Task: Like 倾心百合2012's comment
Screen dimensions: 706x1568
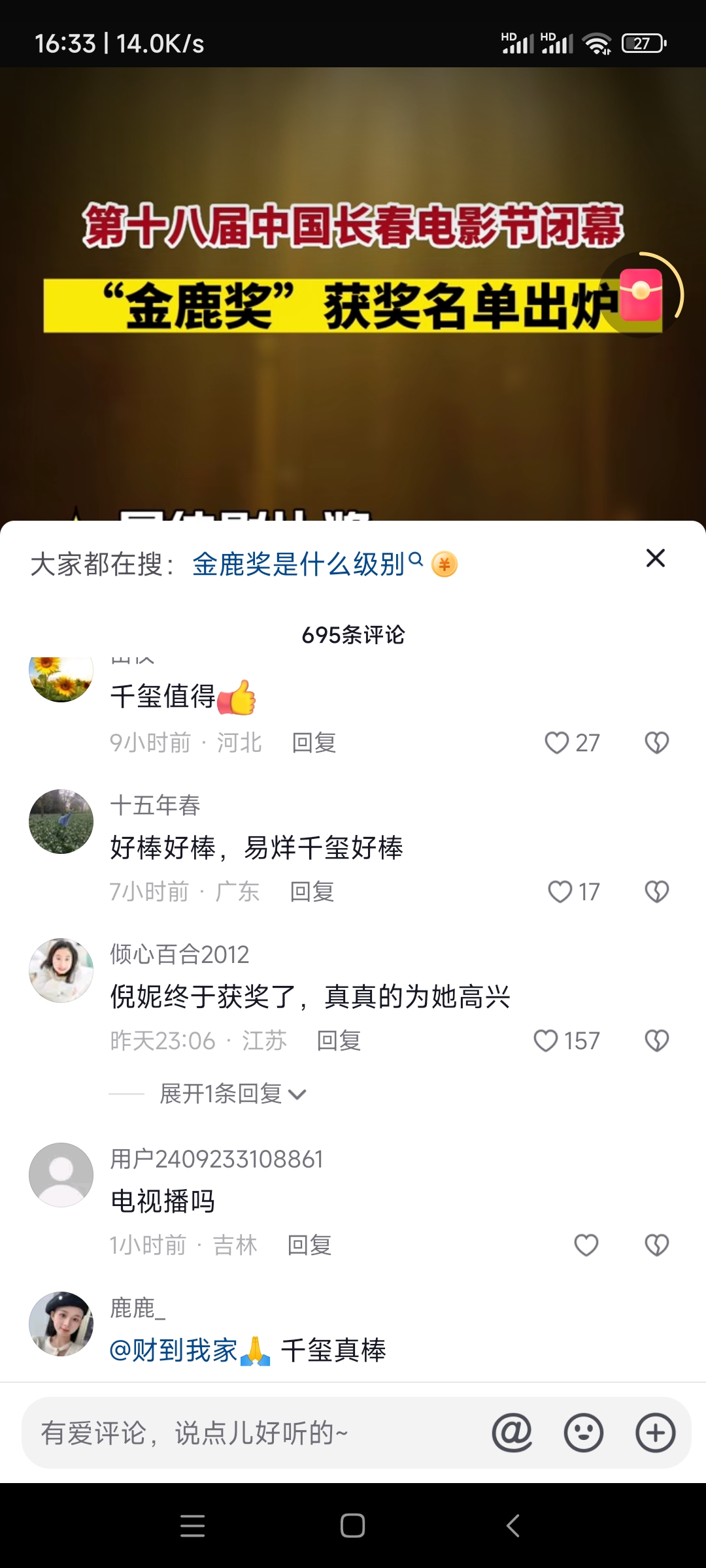Action: [546, 1041]
